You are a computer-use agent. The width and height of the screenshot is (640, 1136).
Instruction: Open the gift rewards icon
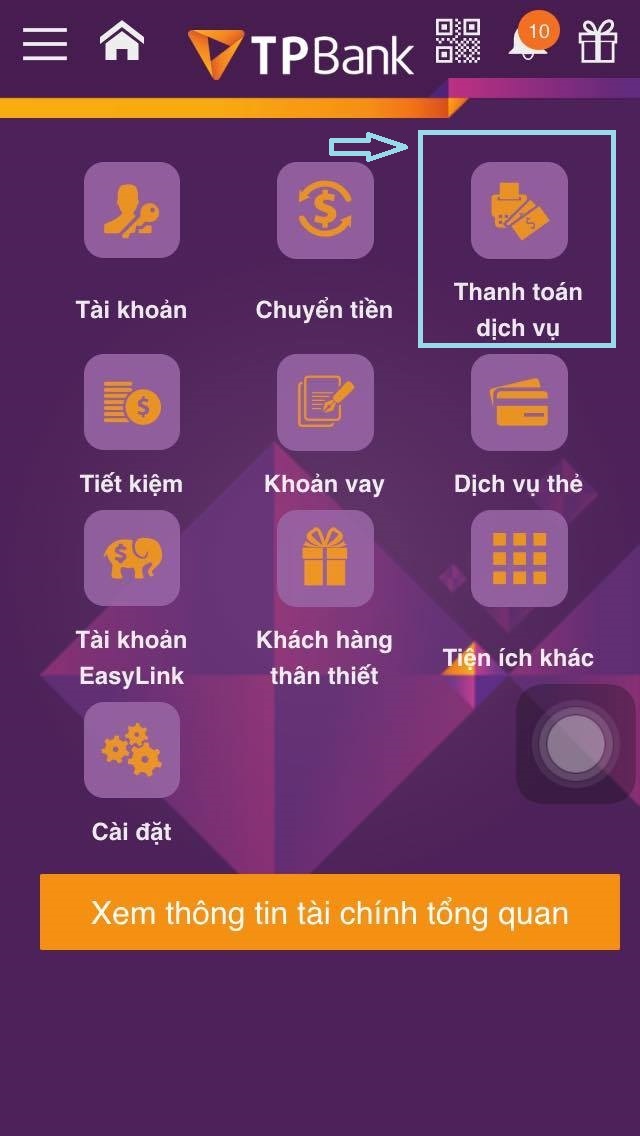(x=598, y=43)
